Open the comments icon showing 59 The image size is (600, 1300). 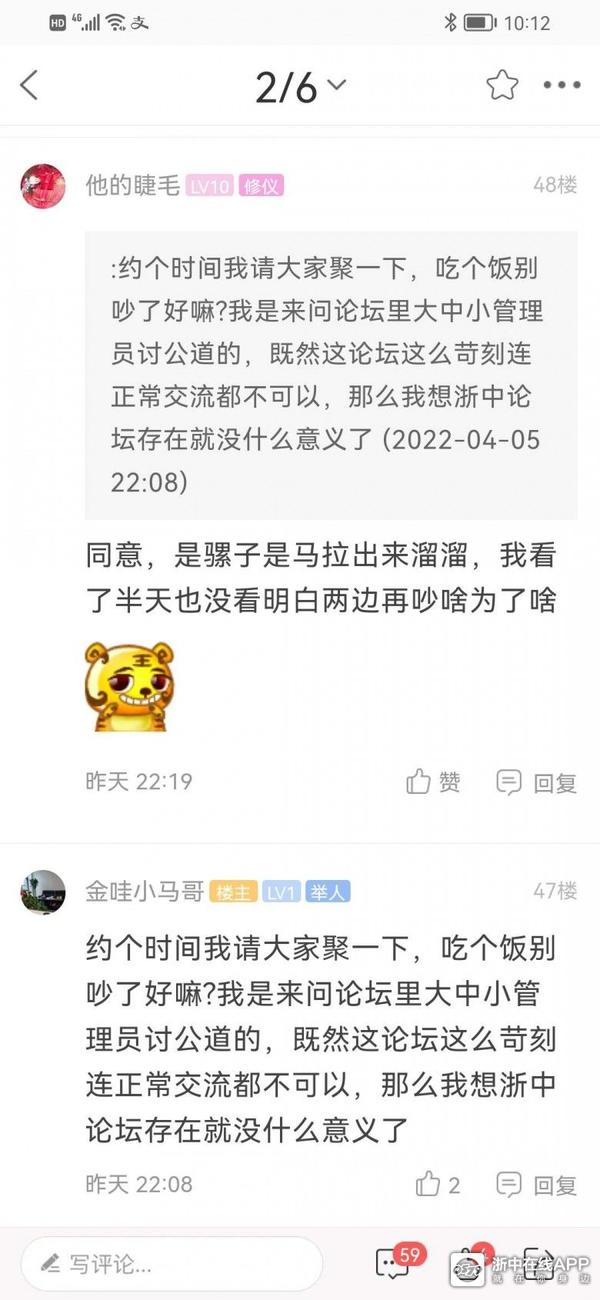(393, 1263)
